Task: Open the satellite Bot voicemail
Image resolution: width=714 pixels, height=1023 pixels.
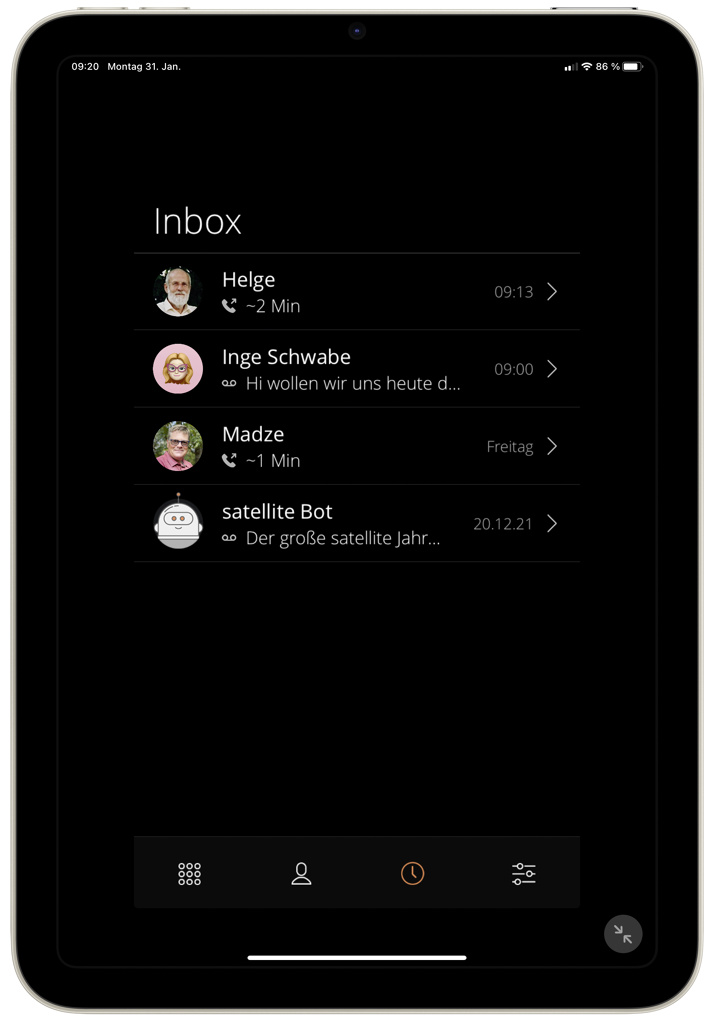Action: (x=356, y=524)
